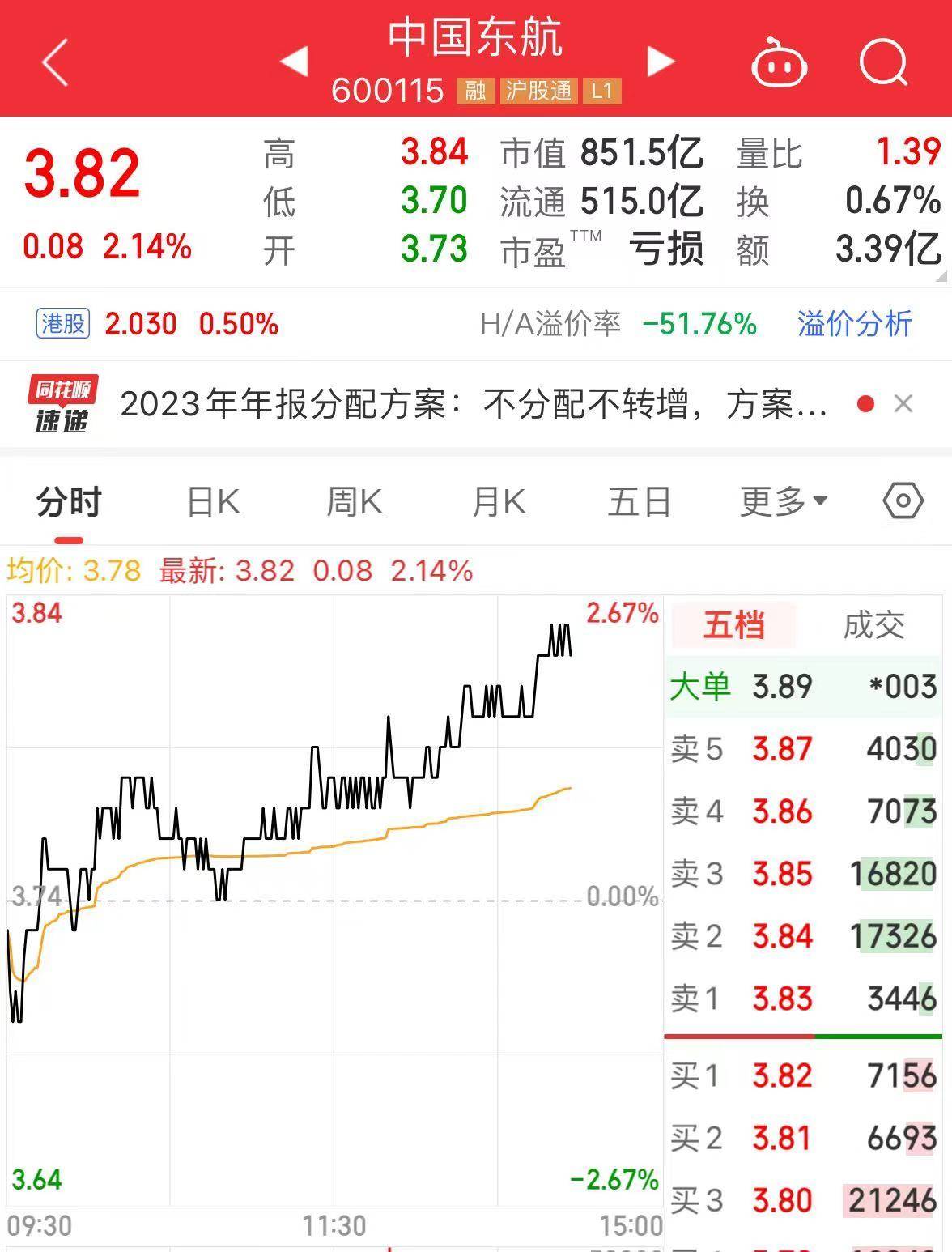Open 溢价分析 link
Viewport: 952px width, 1252px height.
click(854, 324)
